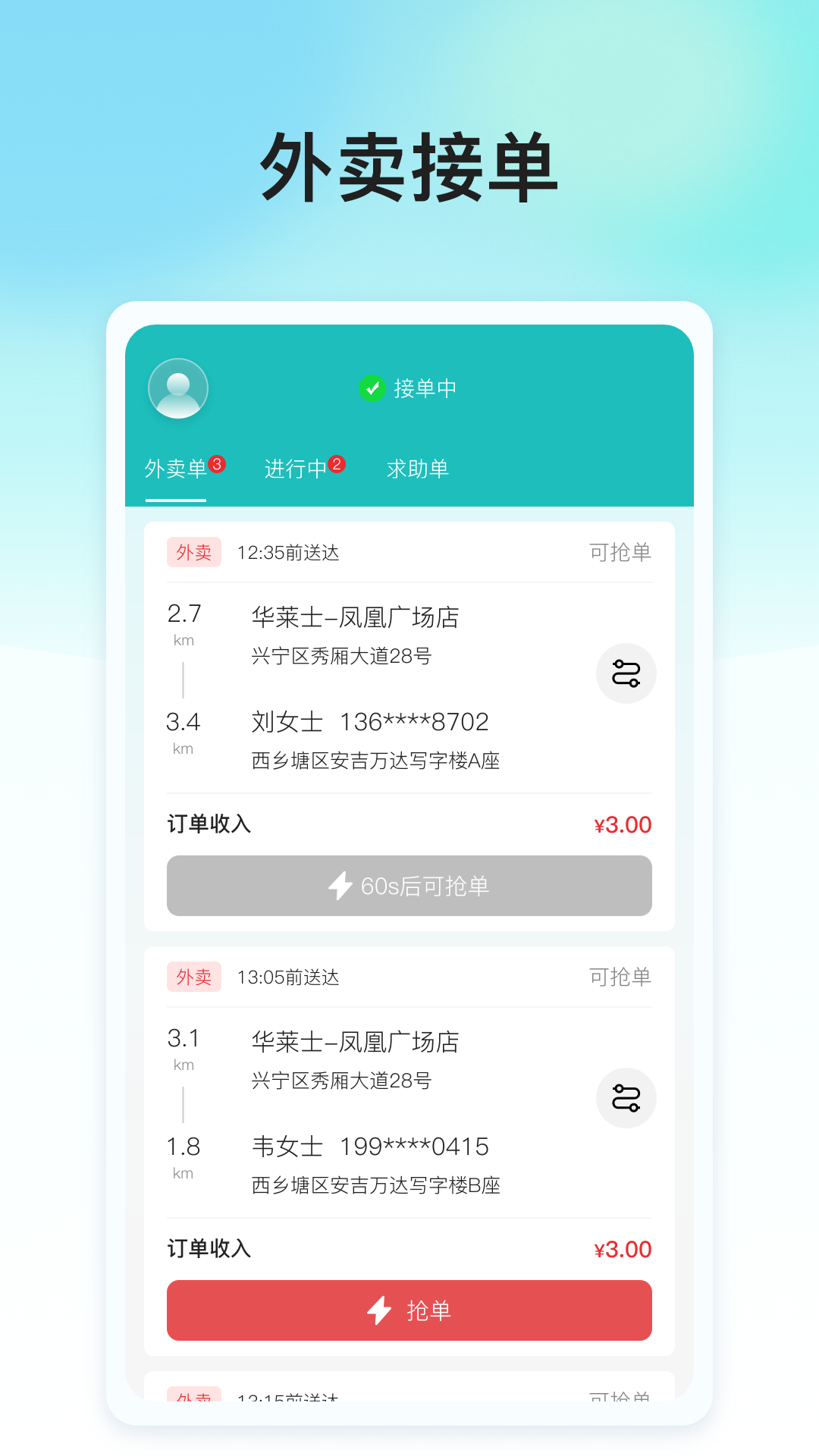Tap the lightning icon on the 抢单 button
Screen dimensions: 819x1456
click(378, 1310)
